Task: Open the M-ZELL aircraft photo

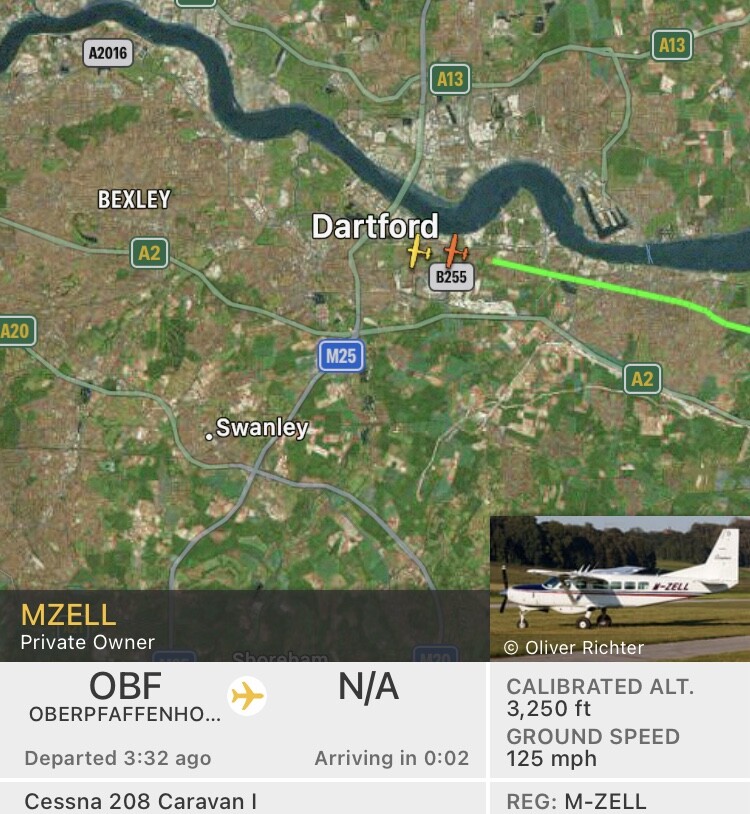Action: pyautogui.click(x=619, y=588)
